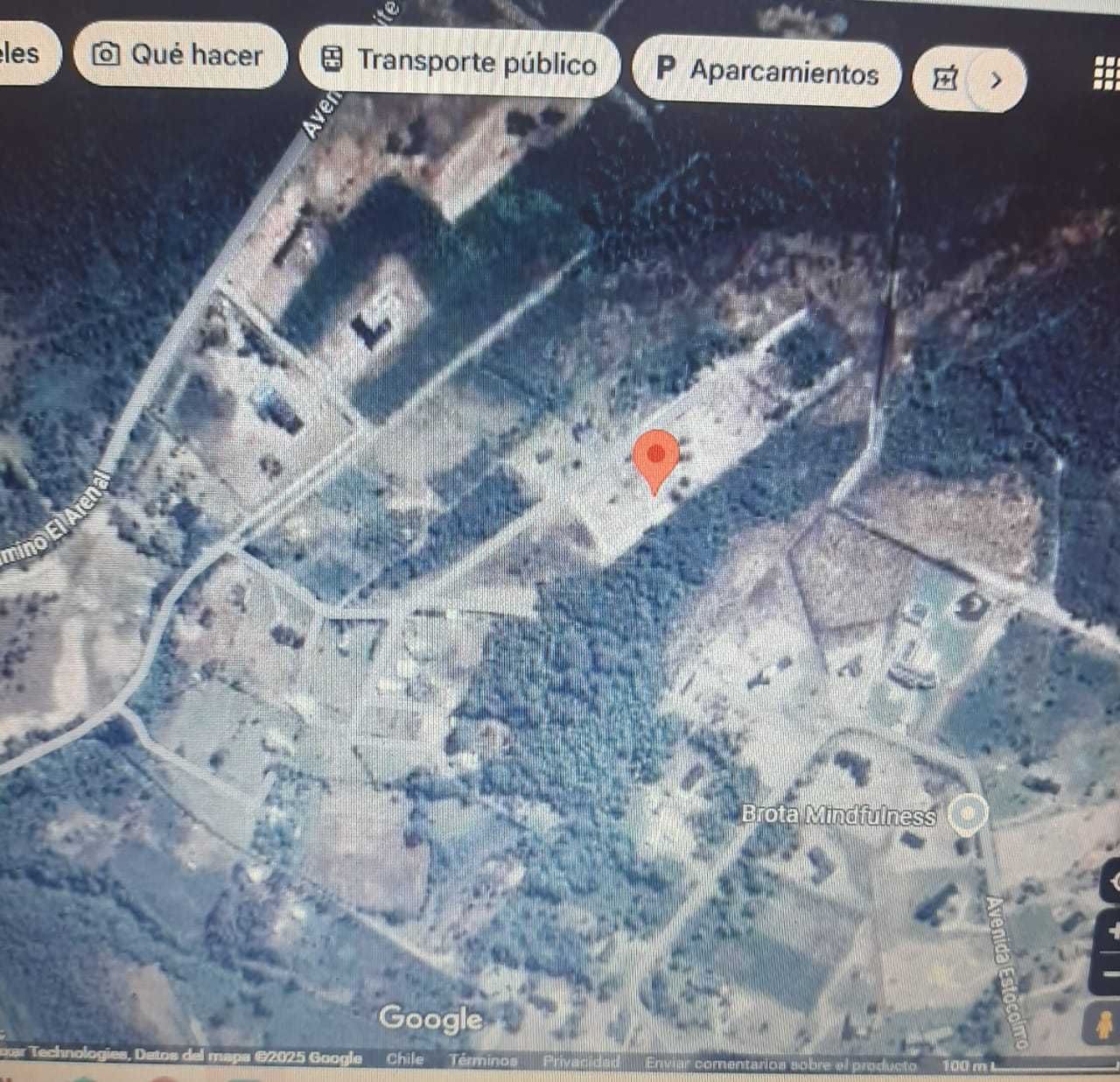Screen dimensions: 1120x1082
Task: Select the Qué hacer chip
Action: 178,55
